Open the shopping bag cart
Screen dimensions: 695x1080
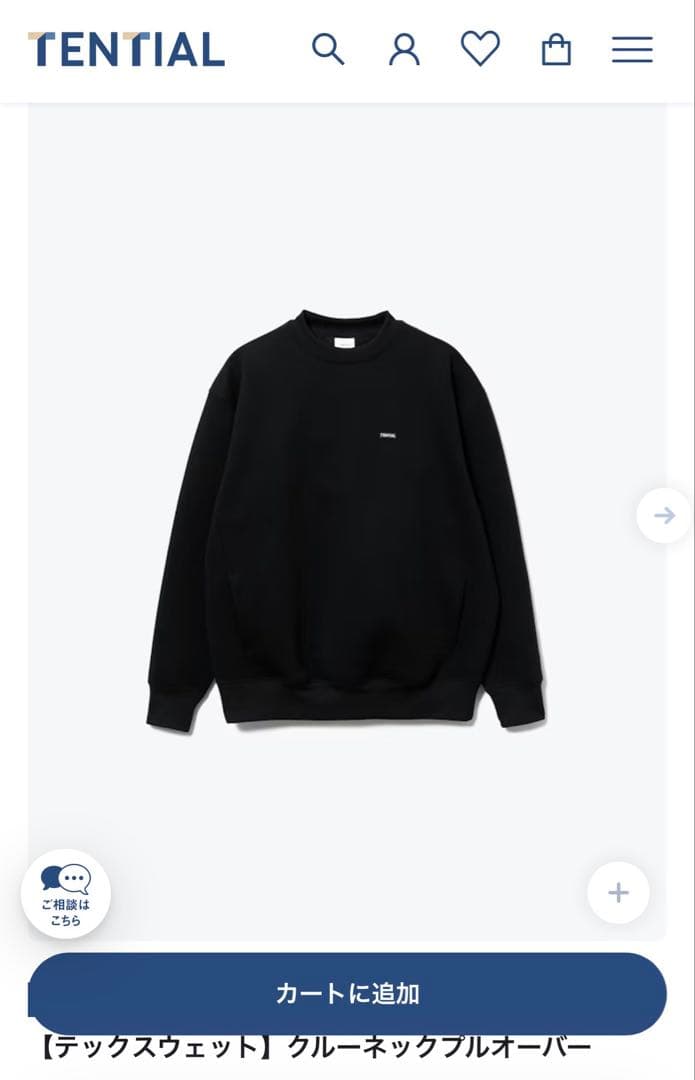pos(556,49)
